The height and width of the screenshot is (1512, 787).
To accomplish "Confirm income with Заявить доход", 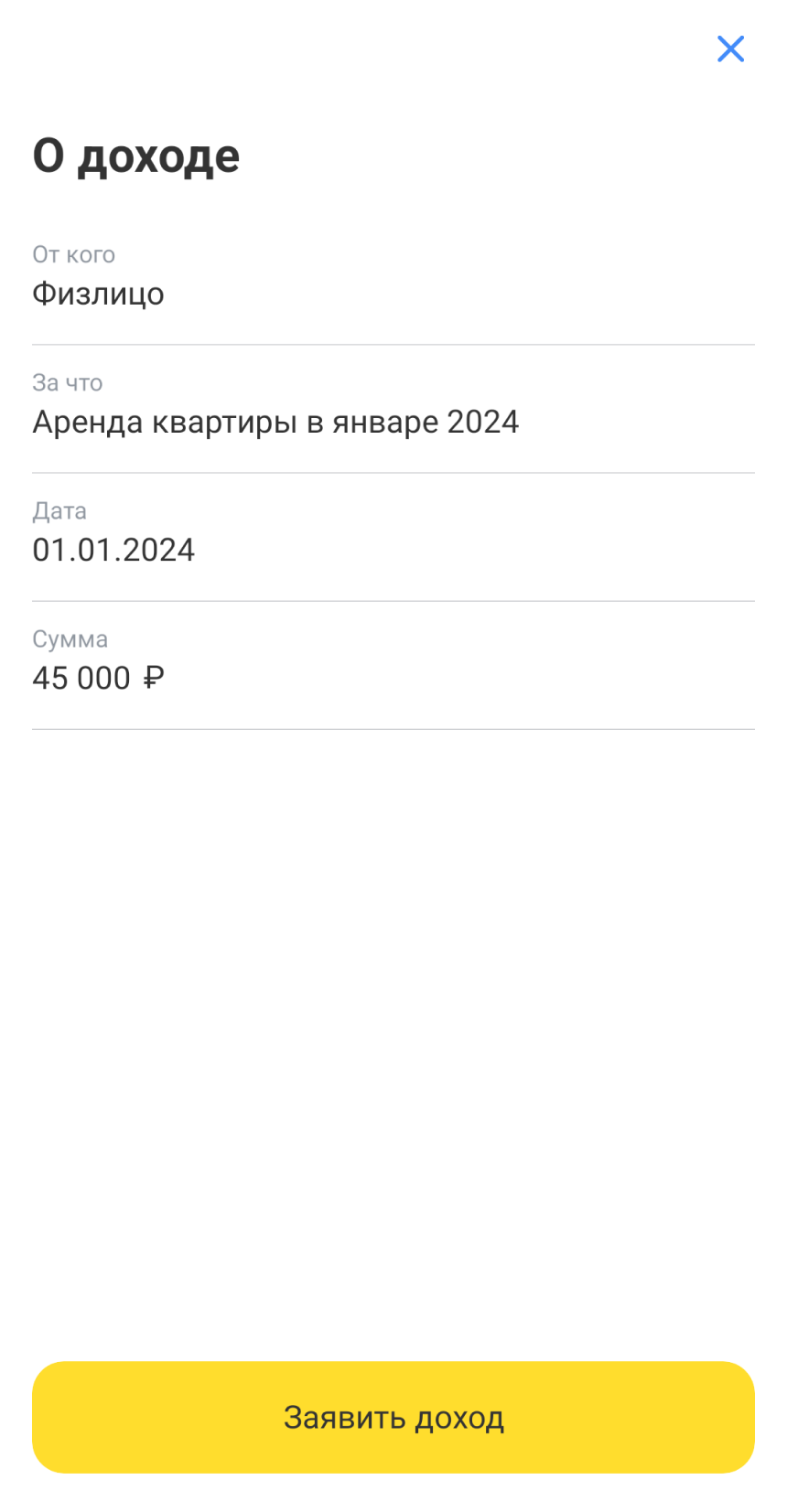I will pyautogui.click(x=393, y=1417).
